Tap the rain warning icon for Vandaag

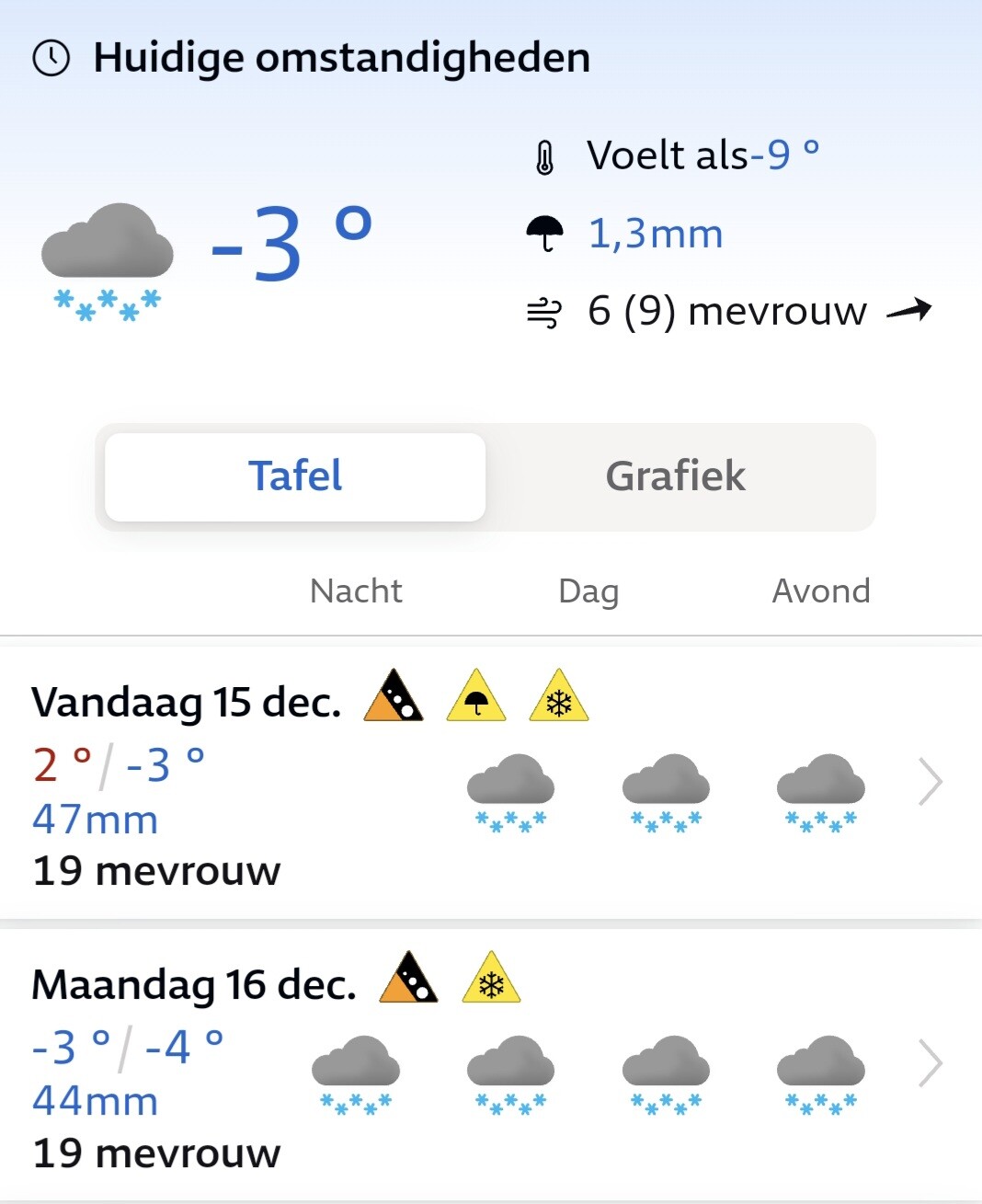coord(476,695)
